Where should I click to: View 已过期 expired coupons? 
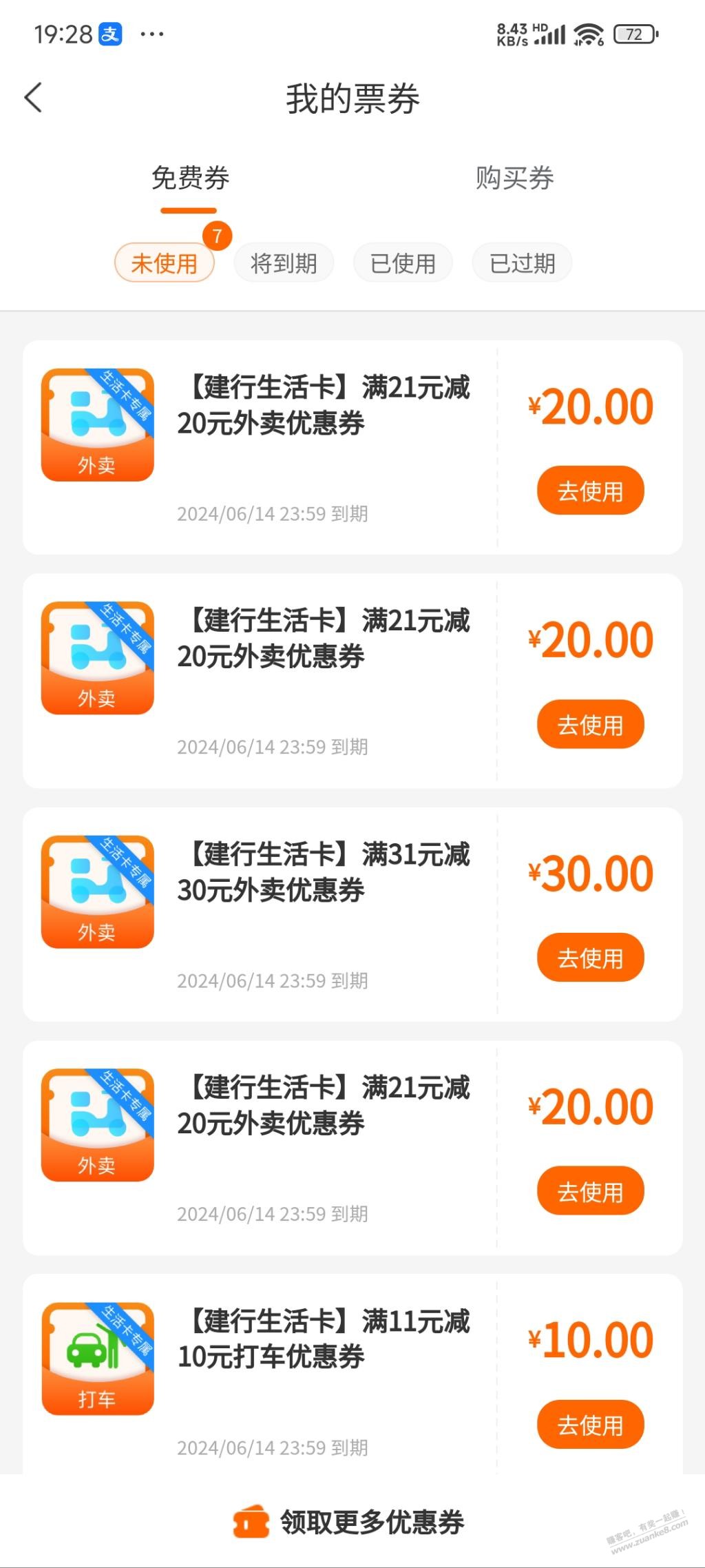pos(522,262)
